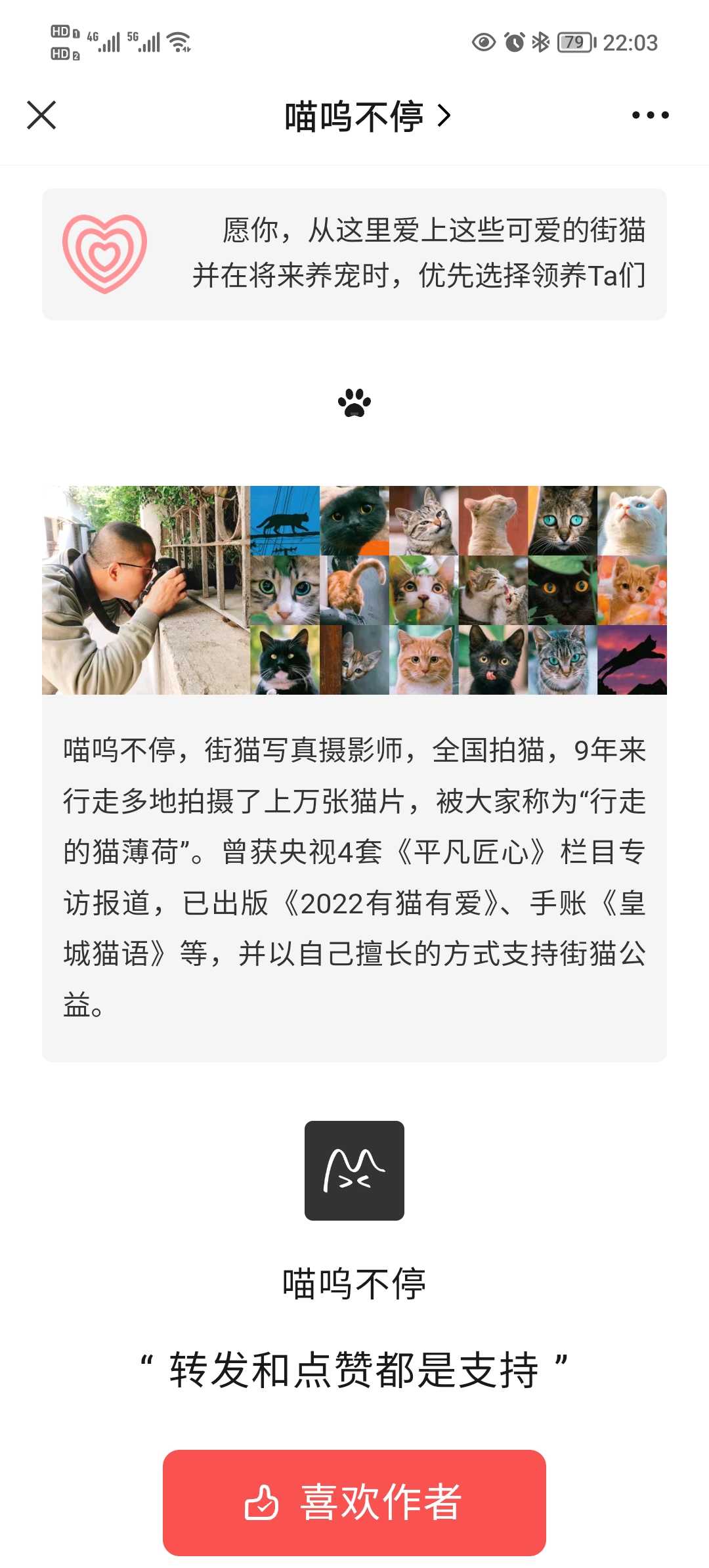The image size is (709, 1568).
Task: Close the article page
Action: click(x=41, y=116)
